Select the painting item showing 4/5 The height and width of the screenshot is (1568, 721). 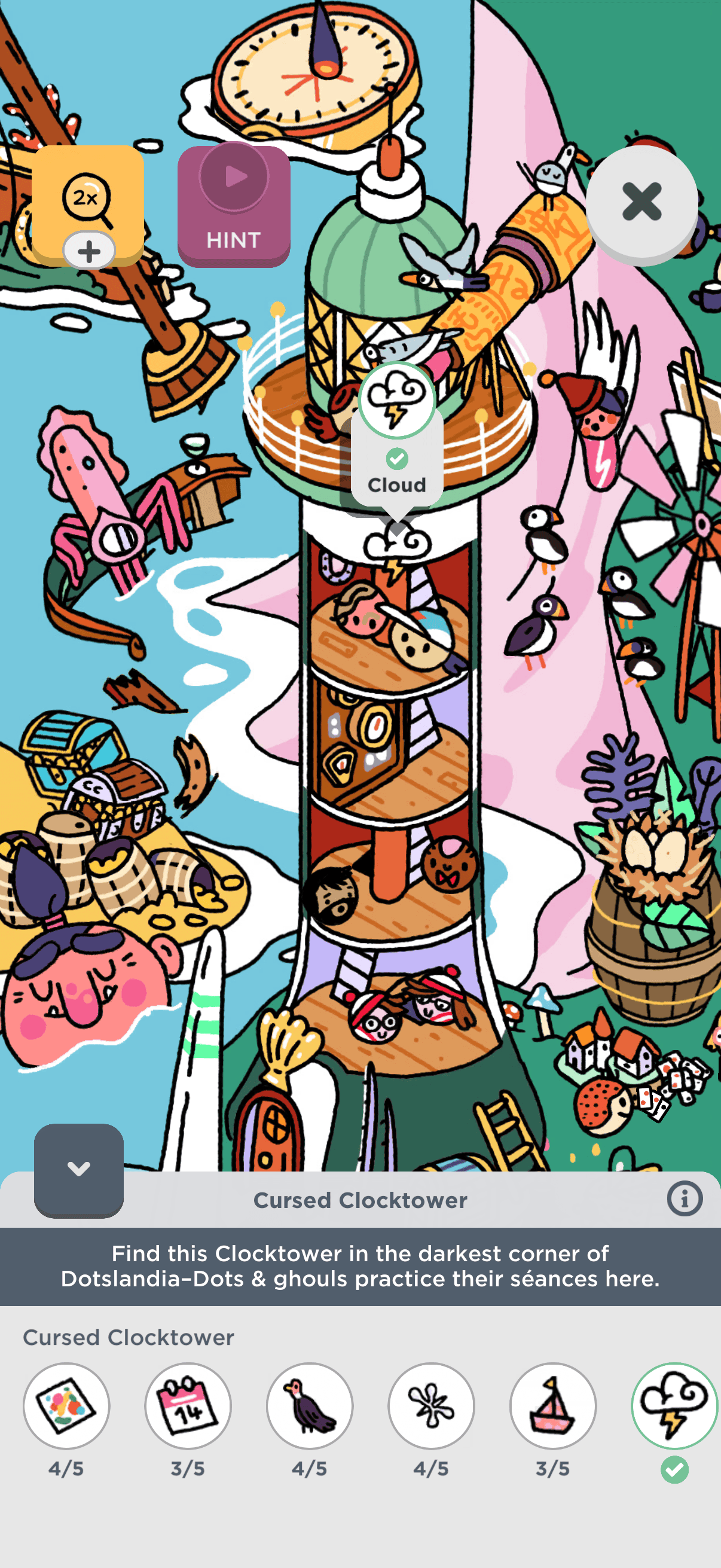tap(66, 1406)
